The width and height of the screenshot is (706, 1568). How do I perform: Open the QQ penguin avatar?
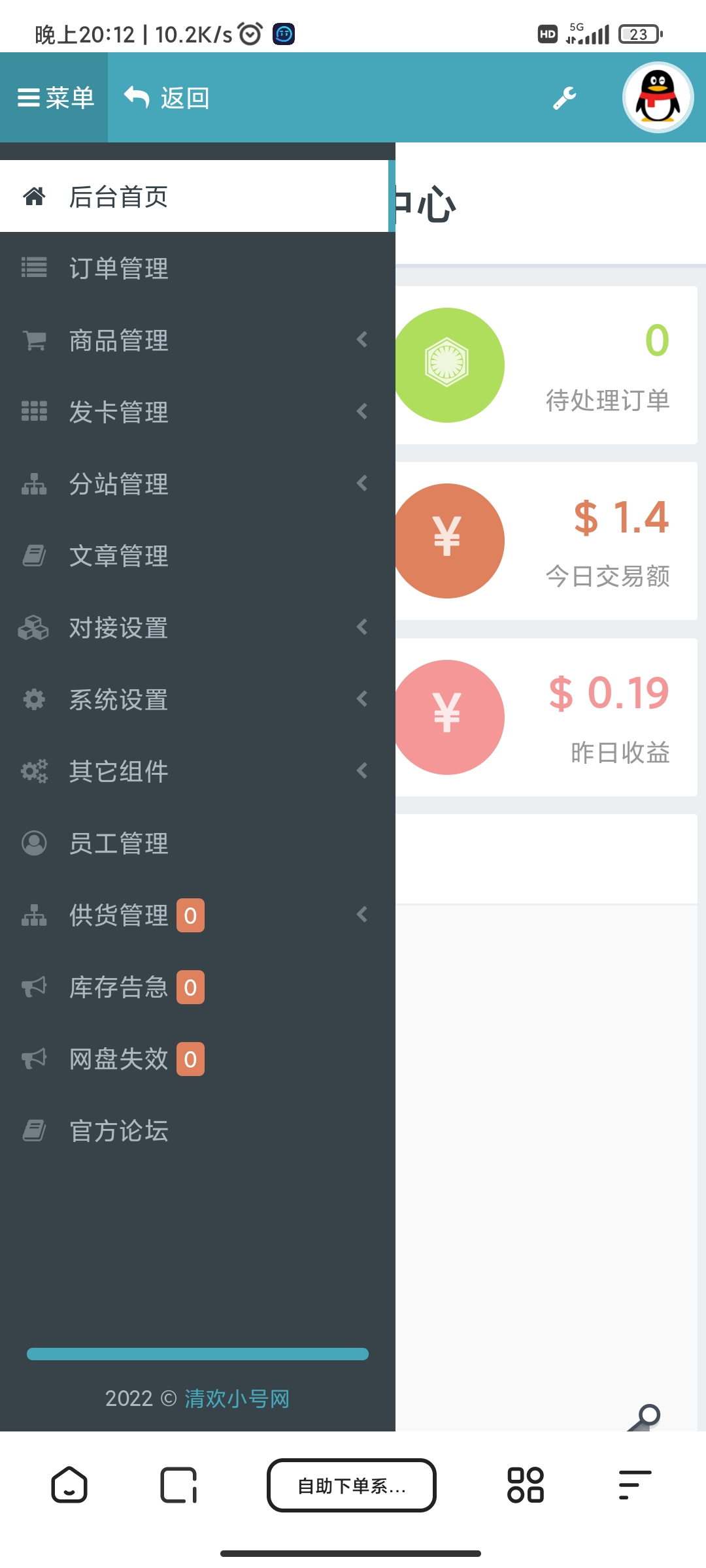pyautogui.click(x=656, y=98)
